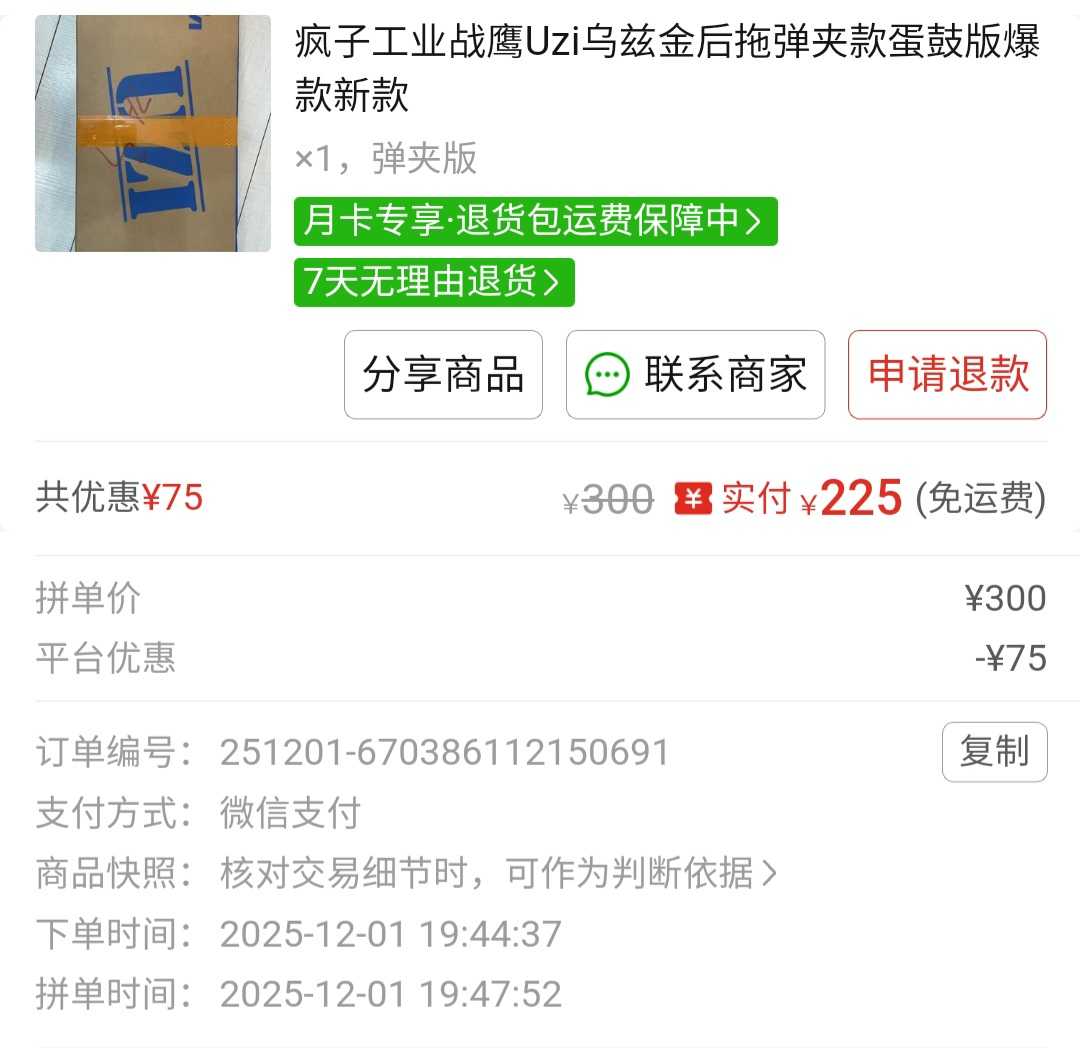Tap 分享商品 to share the product

click(443, 375)
